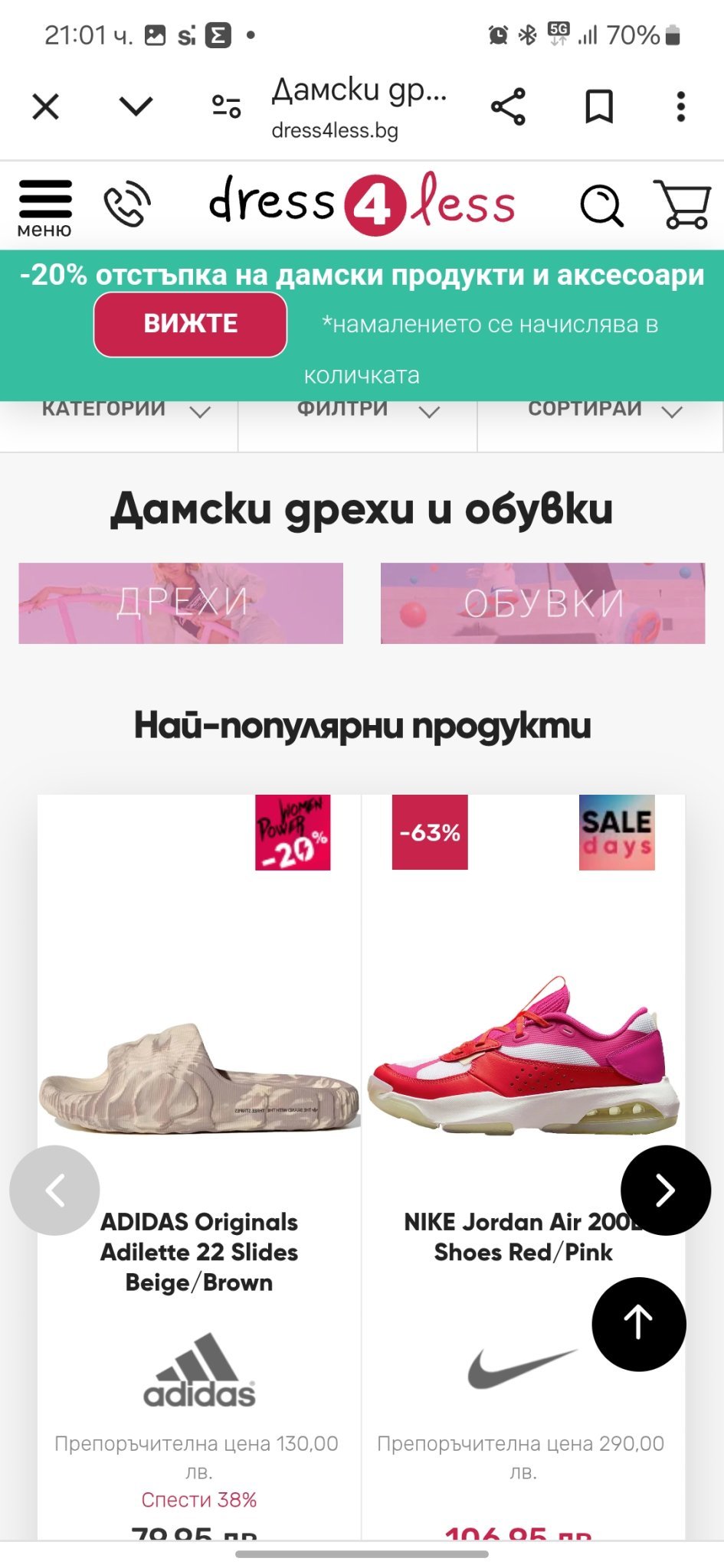Image resolution: width=724 pixels, height=1568 pixels.
Task: Close the browser tab with the X
Action: pyautogui.click(x=46, y=106)
